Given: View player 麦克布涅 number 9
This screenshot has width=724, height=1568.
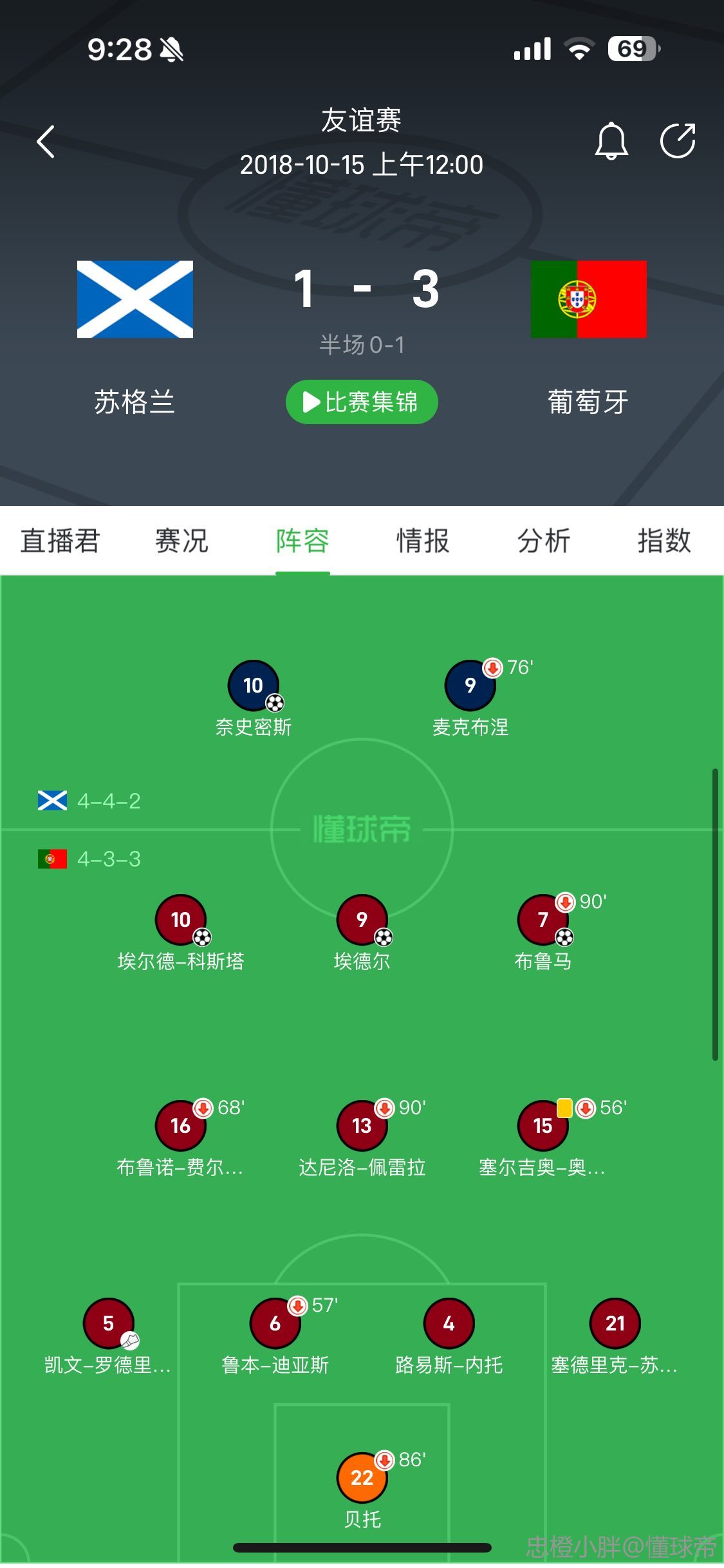Looking at the screenshot, I should pos(470,686).
